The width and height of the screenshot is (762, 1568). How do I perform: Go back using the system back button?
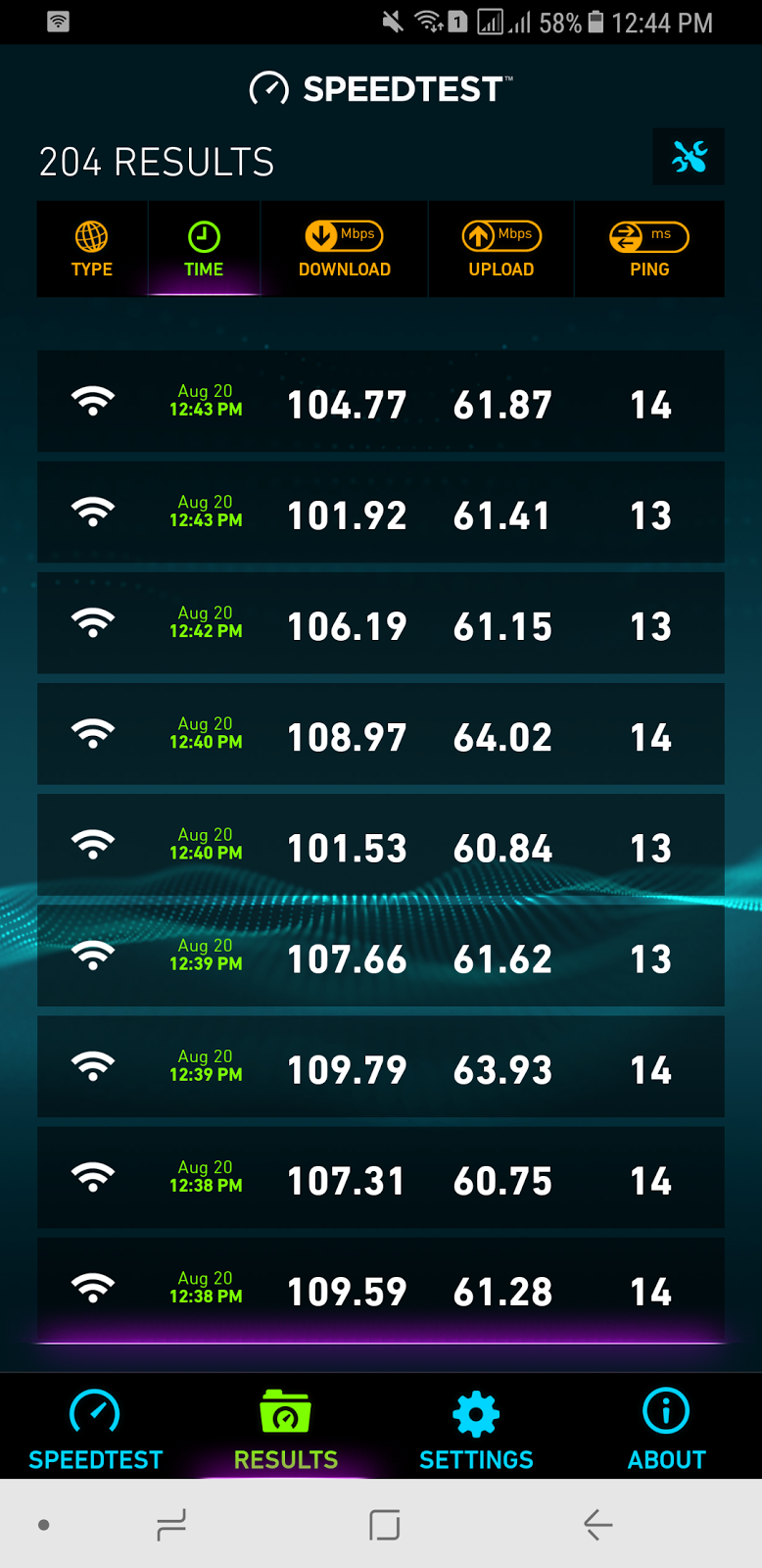point(597,1524)
